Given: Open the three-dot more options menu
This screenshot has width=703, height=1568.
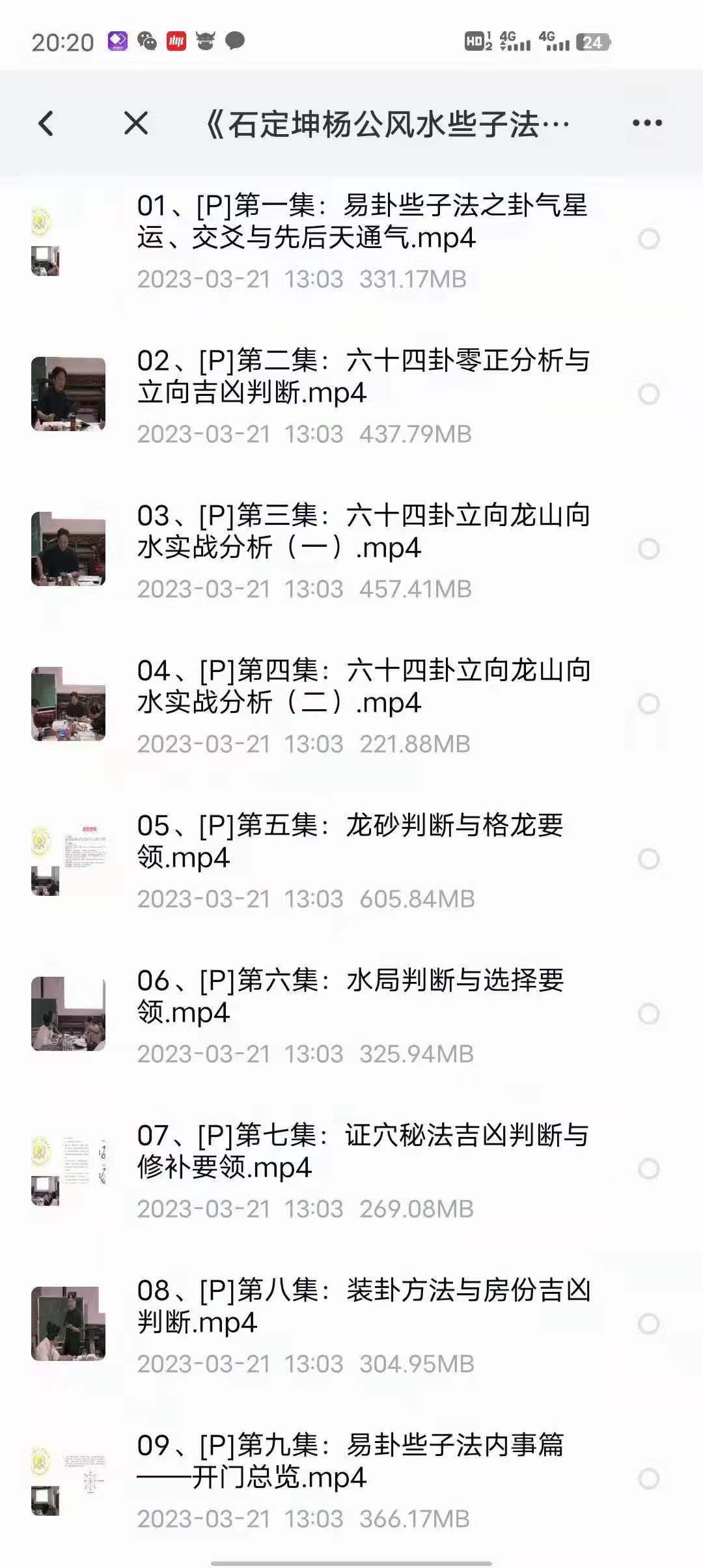Looking at the screenshot, I should tap(646, 124).
